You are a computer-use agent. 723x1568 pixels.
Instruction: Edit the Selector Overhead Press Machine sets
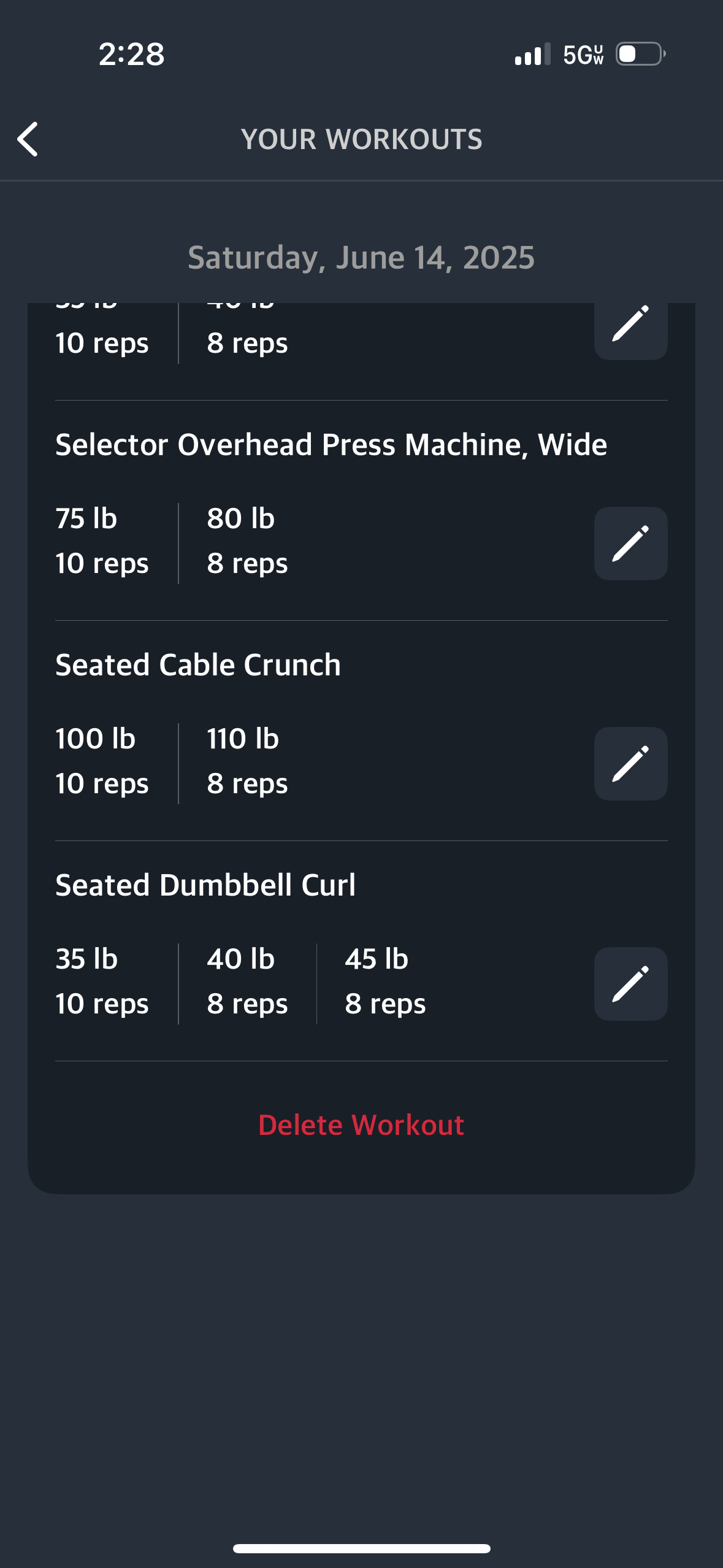630,544
